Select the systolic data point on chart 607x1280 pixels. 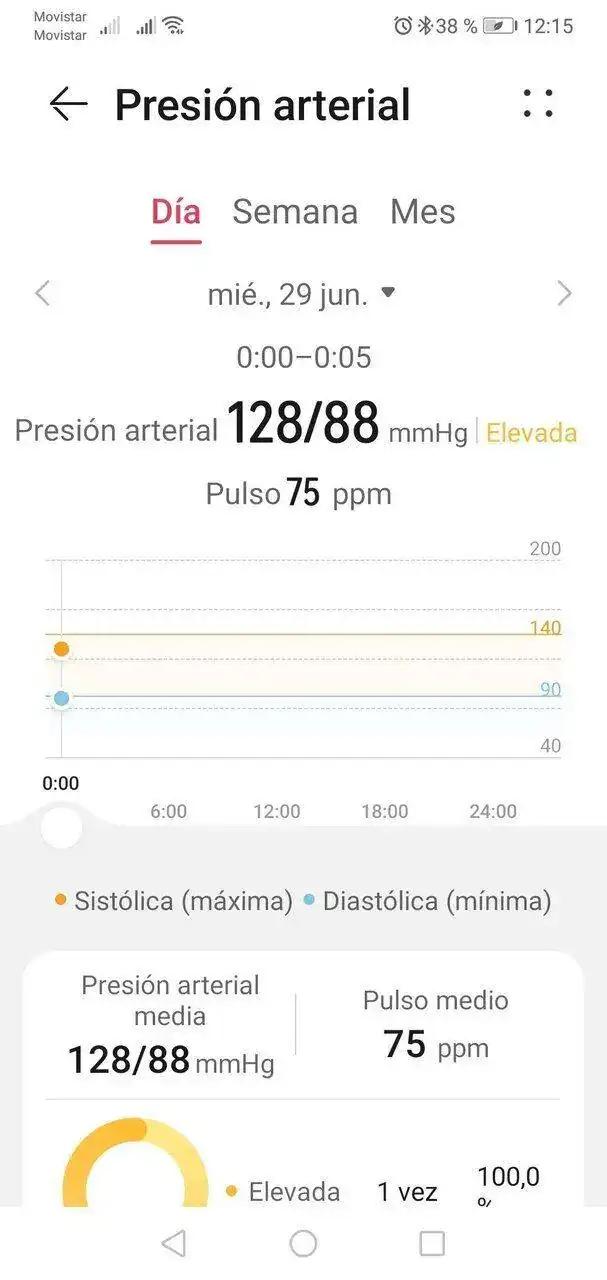[61, 649]
